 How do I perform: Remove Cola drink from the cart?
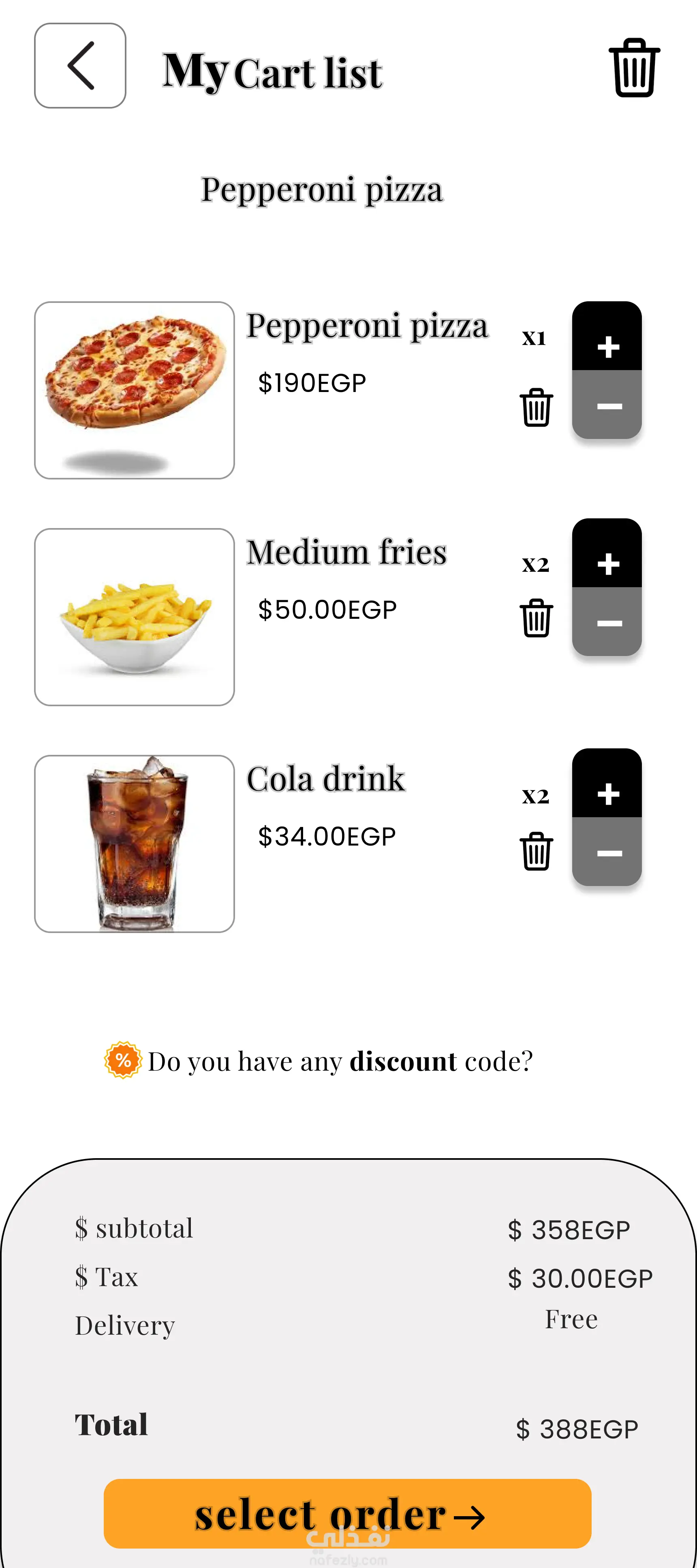point(536,851)
